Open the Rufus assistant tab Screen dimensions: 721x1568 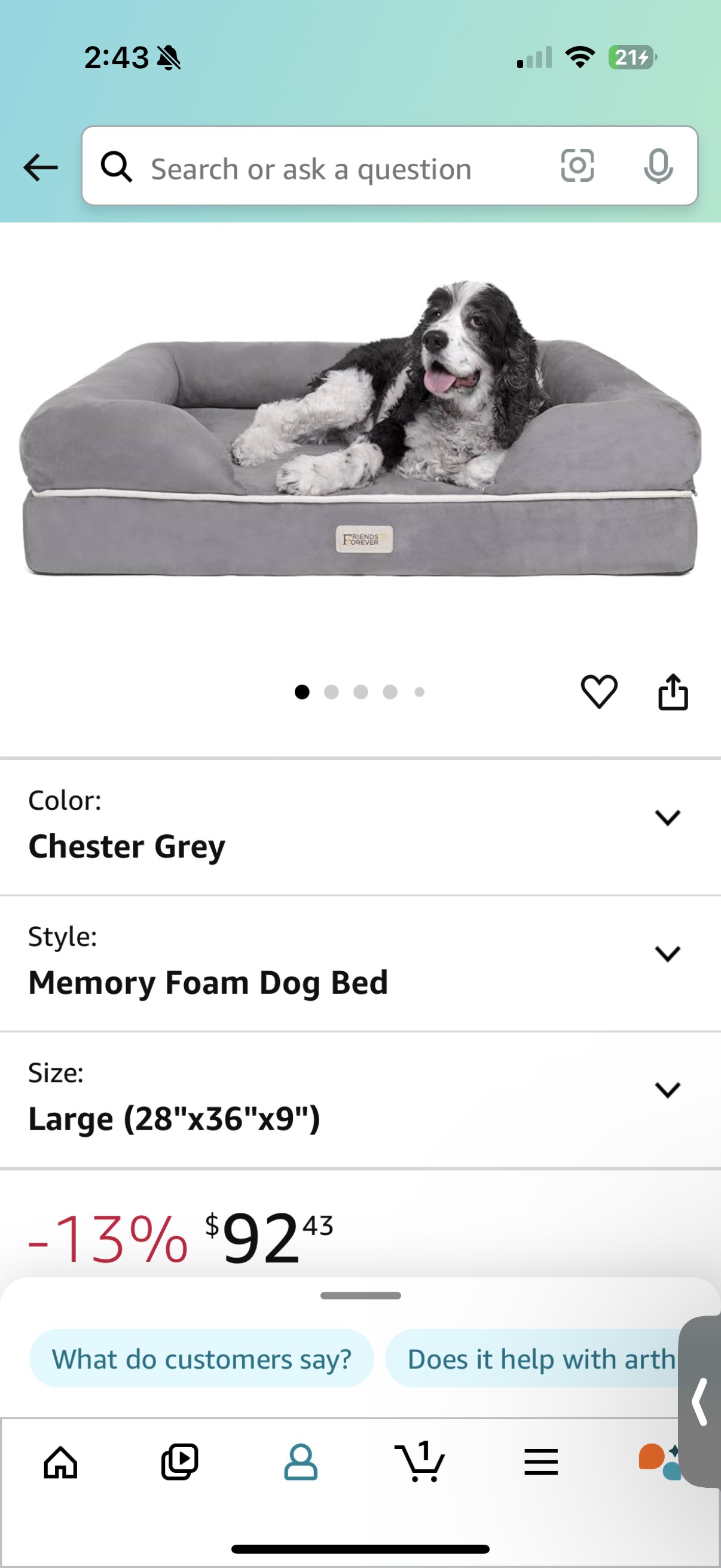(x=658, y=1462)
